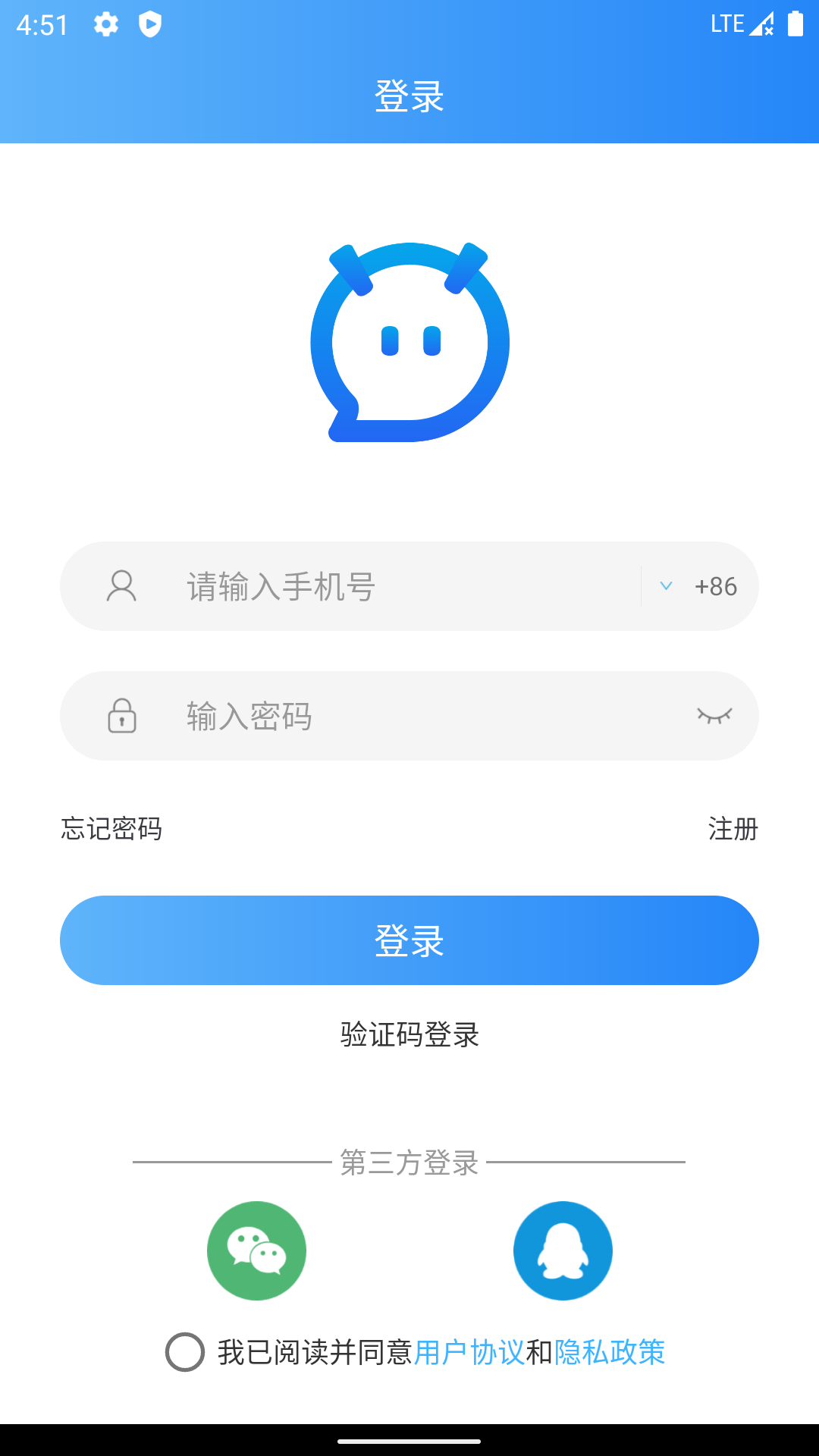Open the +86 country code dropdown
819x1456 pixels.
click(701, 586)
